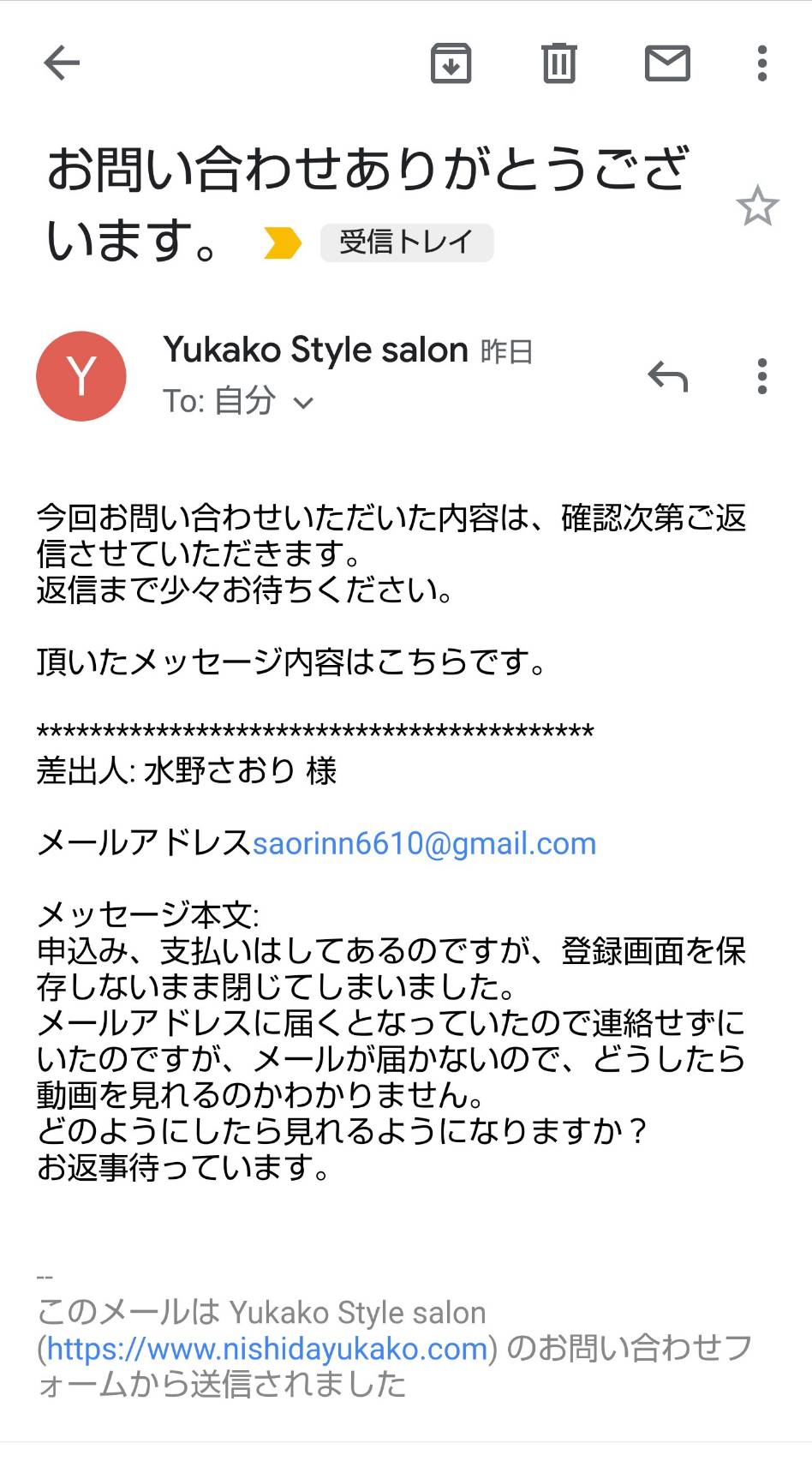The width and height of the screenshot is (812, 1479).
Task: Open sender avatar Y
Action: point(81,376)
